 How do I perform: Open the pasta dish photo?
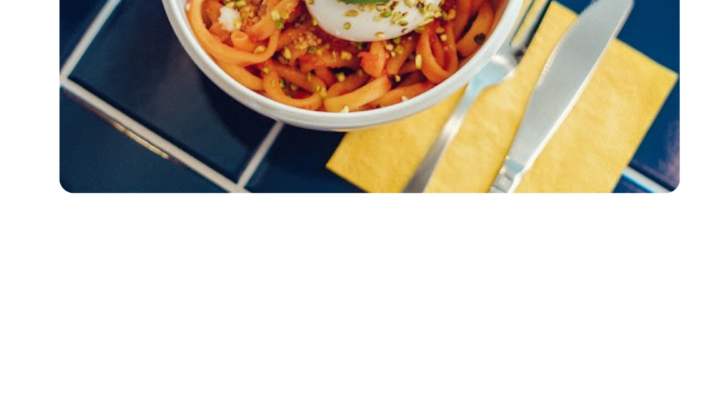coord(369,95)
